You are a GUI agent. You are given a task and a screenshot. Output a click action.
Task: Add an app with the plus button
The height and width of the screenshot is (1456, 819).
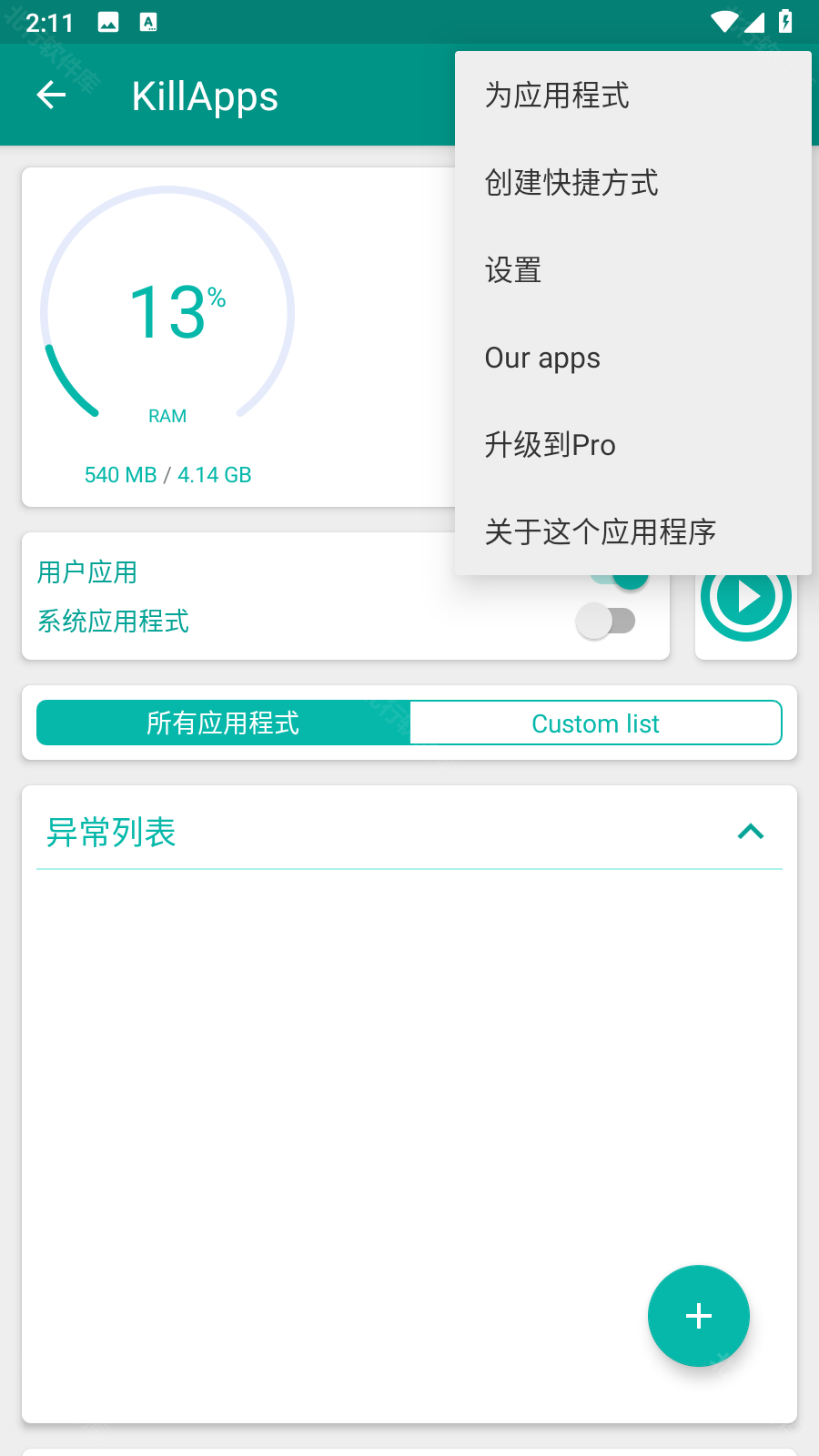(x=698, y=1316)
